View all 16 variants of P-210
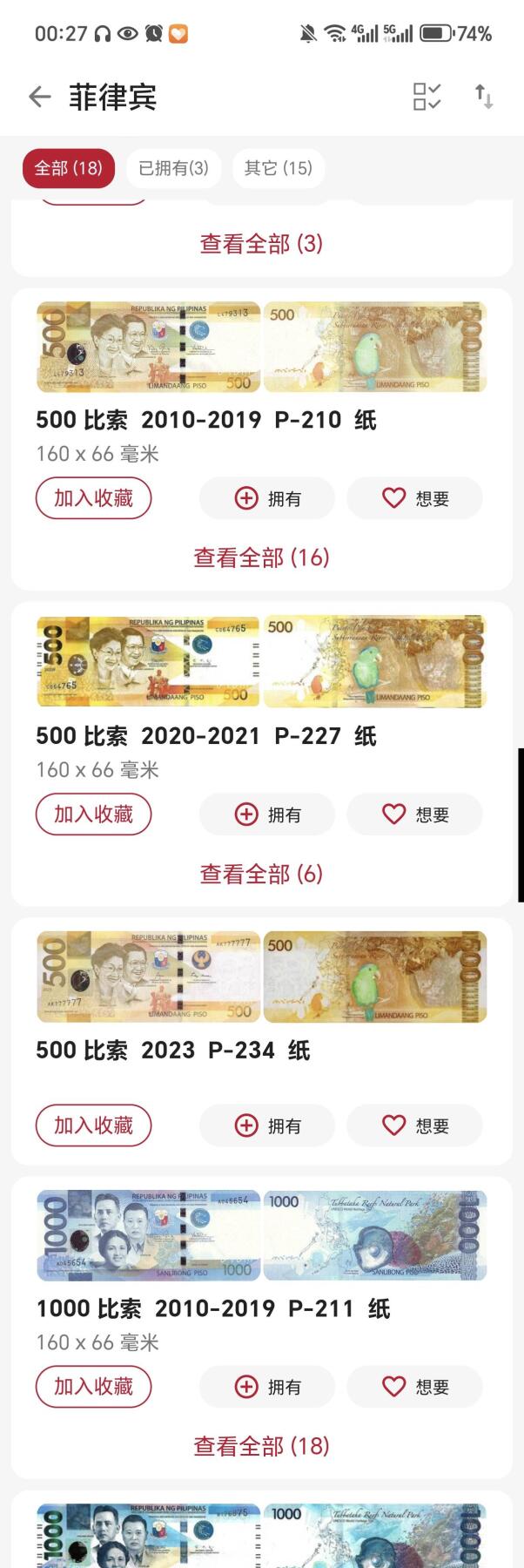Screen dimensions: 524x1568 point(261,558)
